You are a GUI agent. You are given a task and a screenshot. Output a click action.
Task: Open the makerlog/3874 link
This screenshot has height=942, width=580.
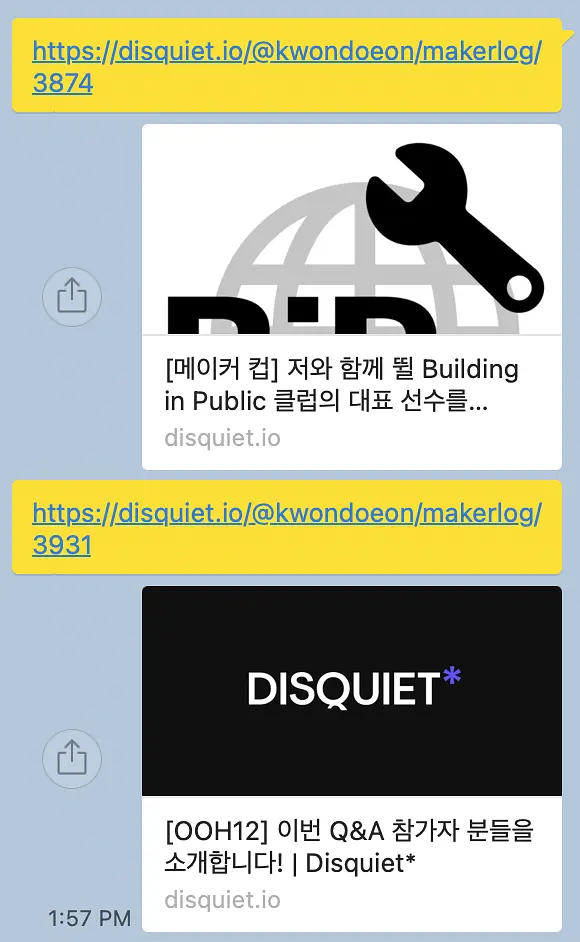287,67
